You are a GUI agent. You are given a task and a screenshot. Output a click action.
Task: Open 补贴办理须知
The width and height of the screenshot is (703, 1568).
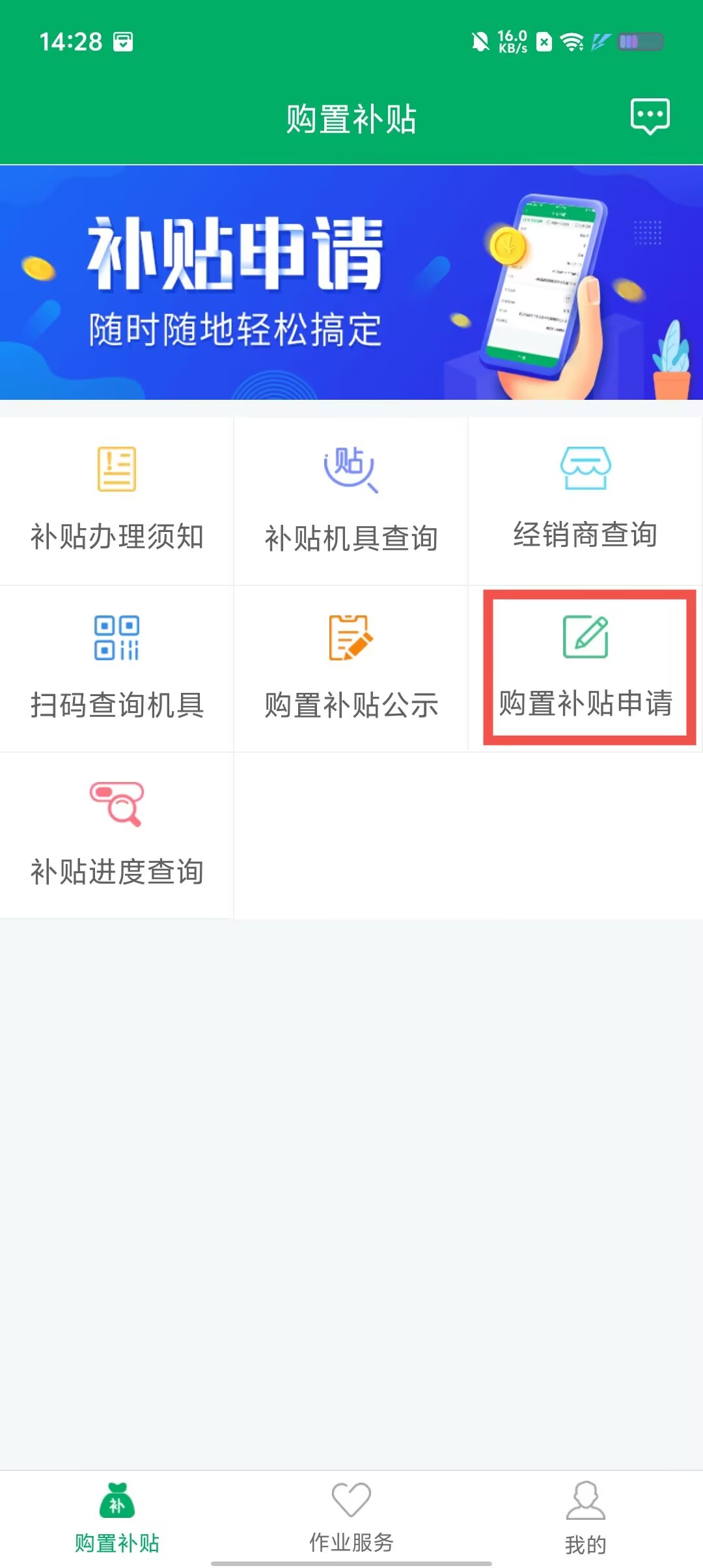tap(117, 500)
